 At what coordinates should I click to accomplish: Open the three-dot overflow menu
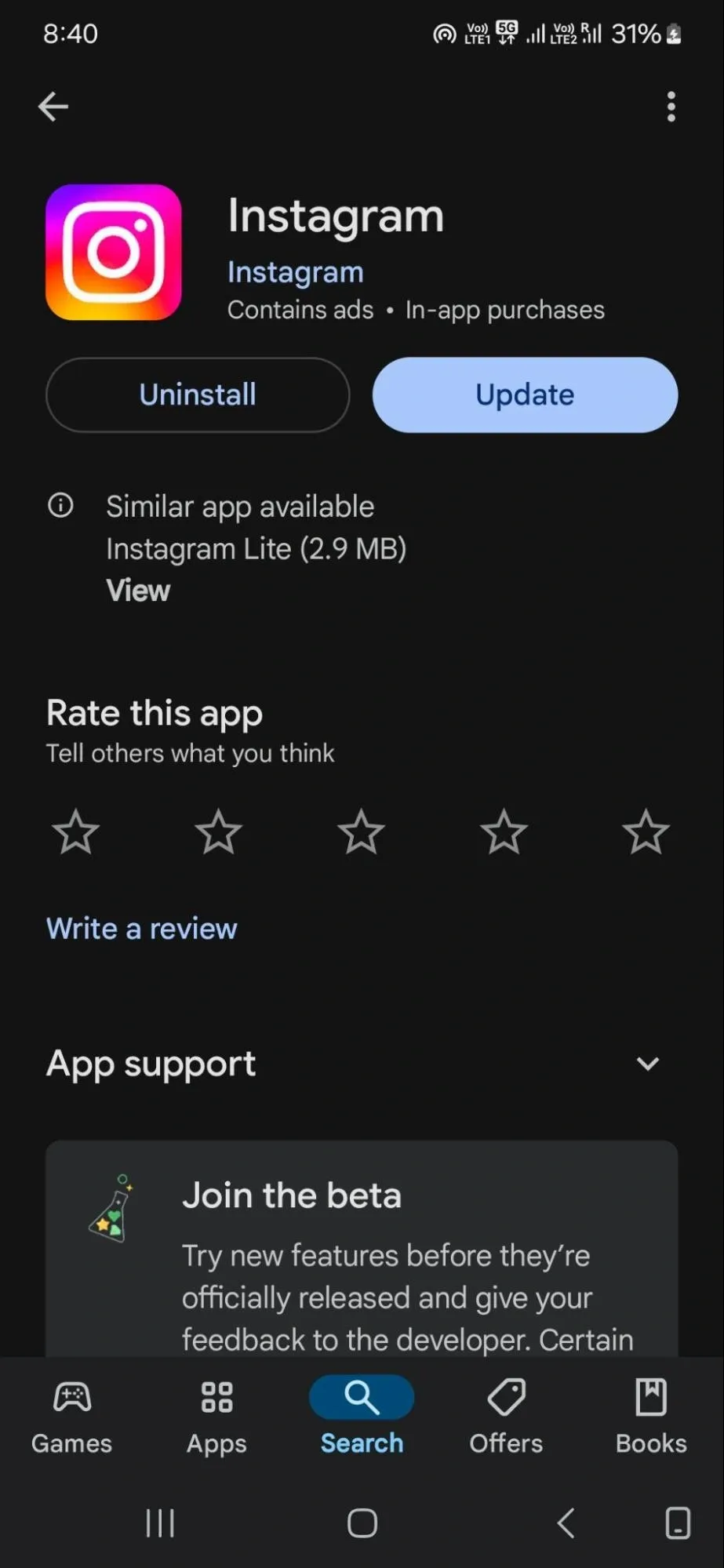tap(671, 106)
